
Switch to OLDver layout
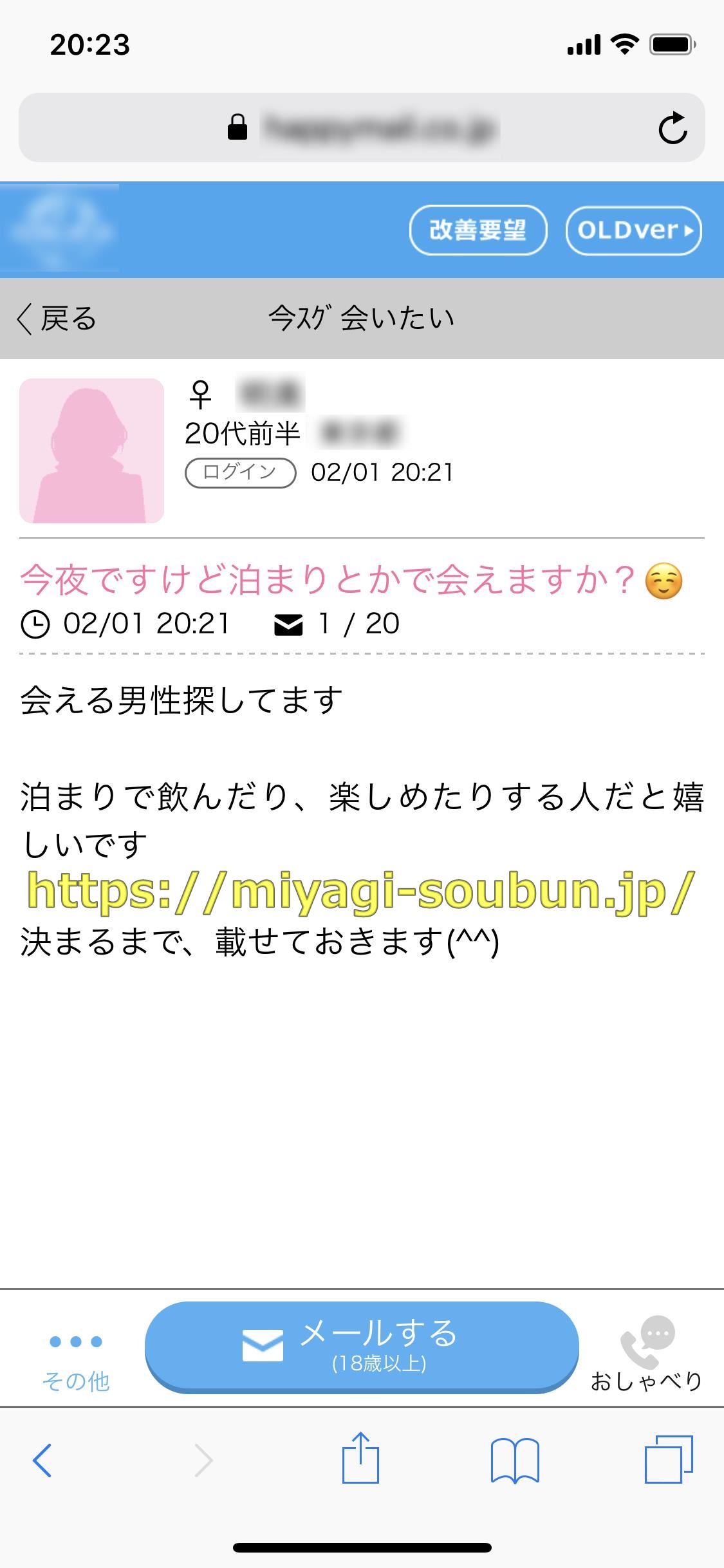click(x=633, y=230)
